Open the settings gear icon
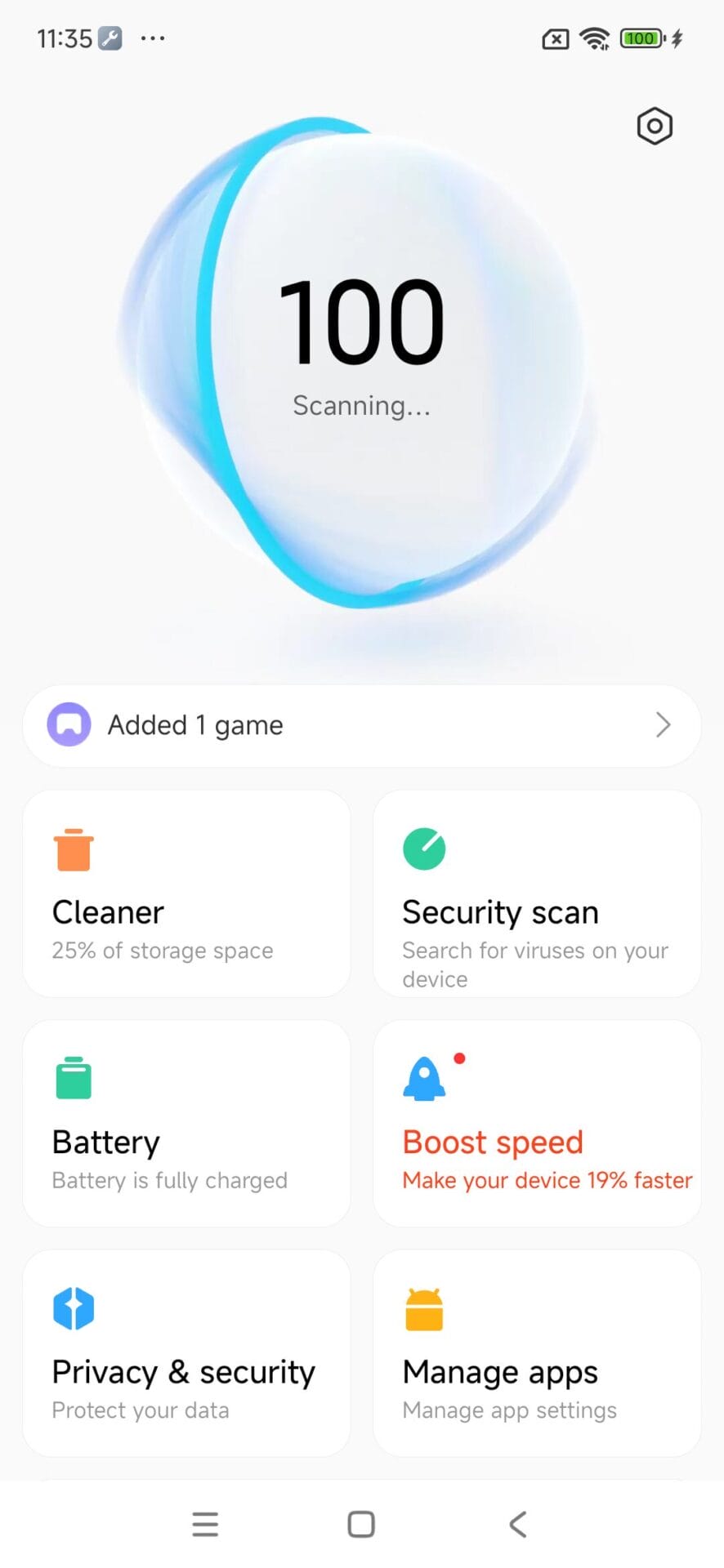This screenshot has height=1568, width=724. tap(654, 127)
